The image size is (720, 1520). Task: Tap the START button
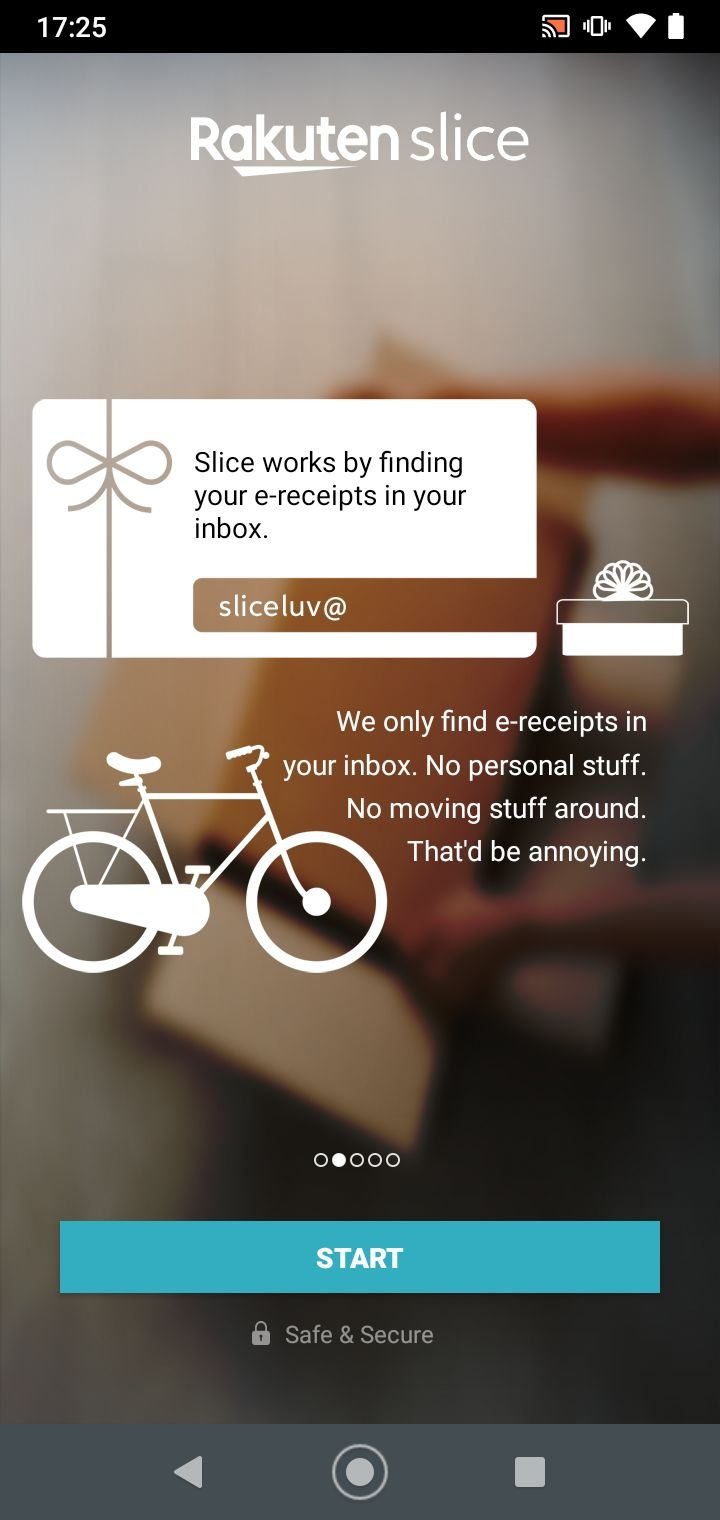(360, 1257)
